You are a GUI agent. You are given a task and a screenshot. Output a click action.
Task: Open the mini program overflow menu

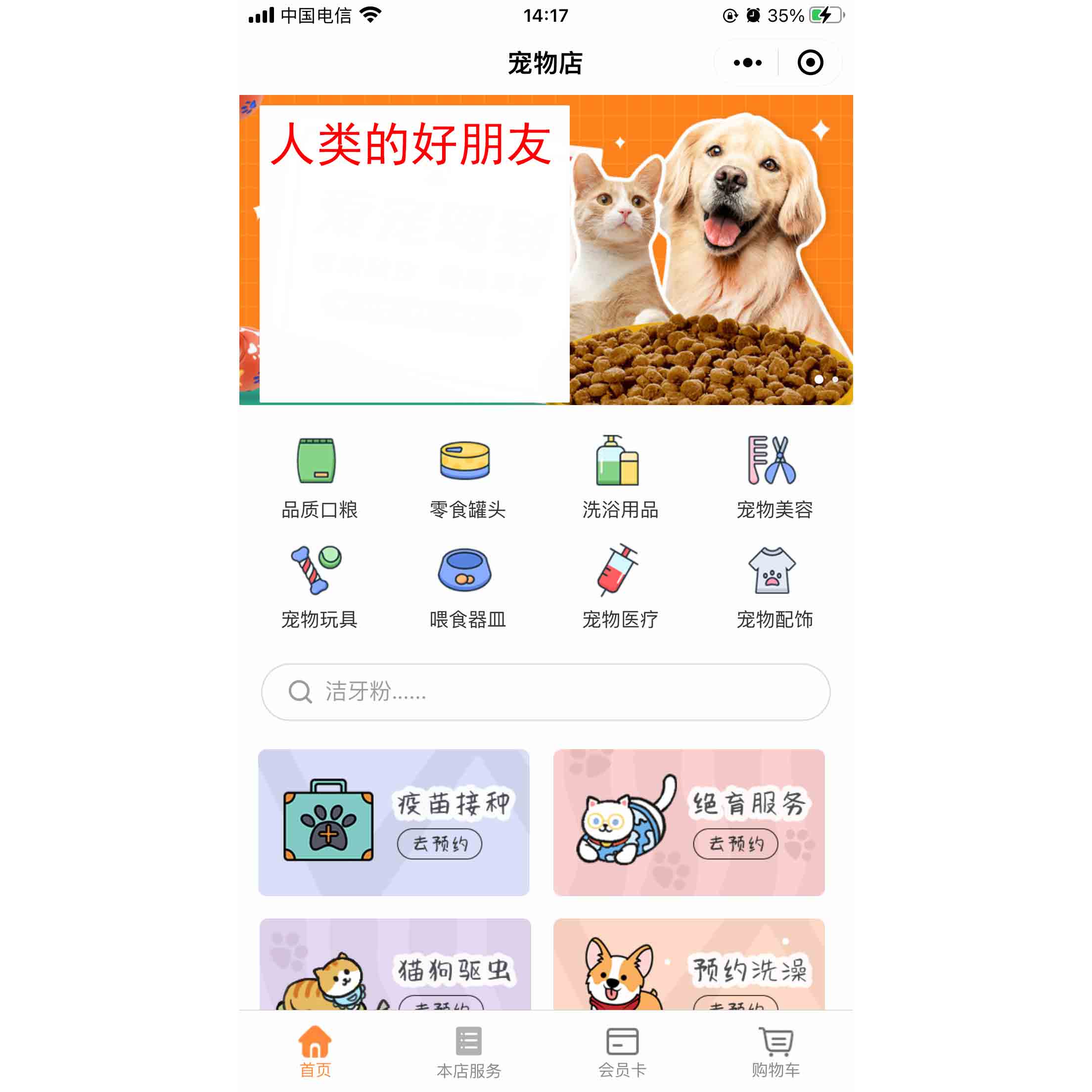747,63
